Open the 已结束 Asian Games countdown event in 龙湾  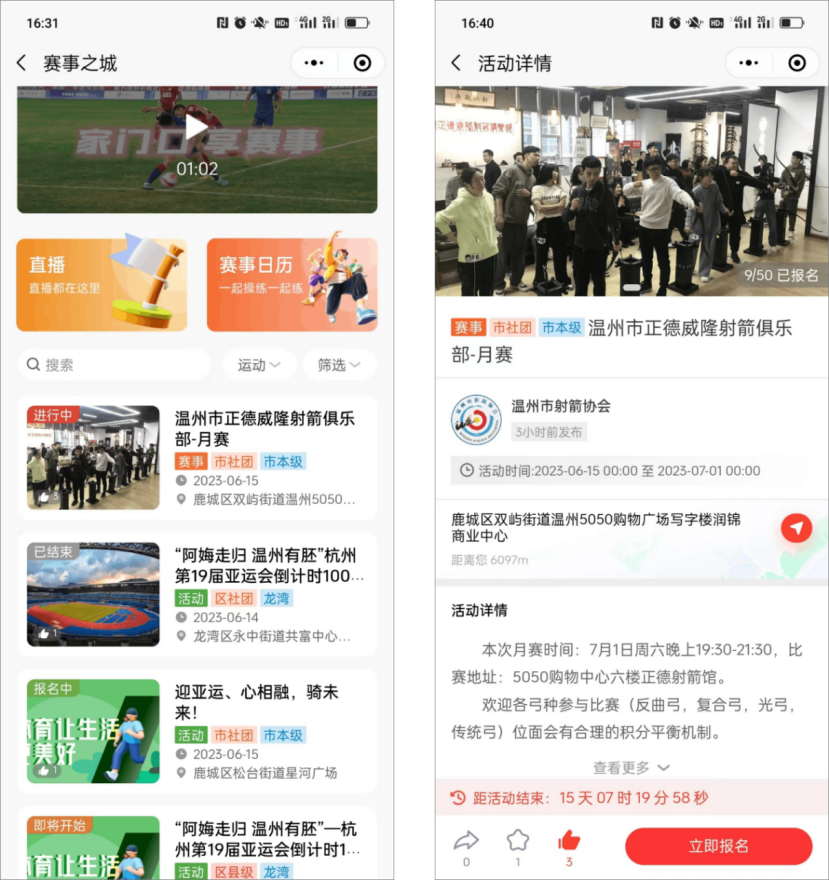pyautogui.click(x=196, y=594)
